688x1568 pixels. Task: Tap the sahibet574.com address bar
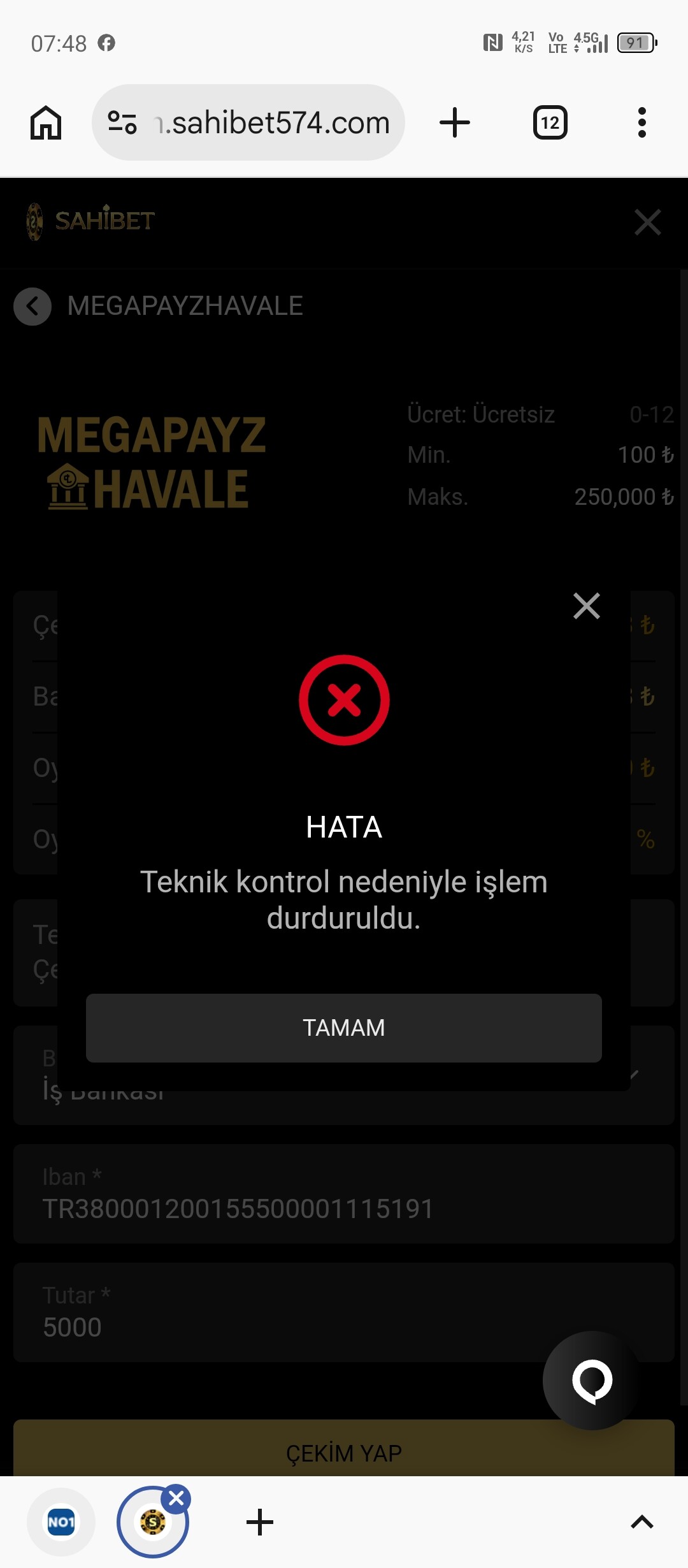pyautogui.click(x=274, y=122)
